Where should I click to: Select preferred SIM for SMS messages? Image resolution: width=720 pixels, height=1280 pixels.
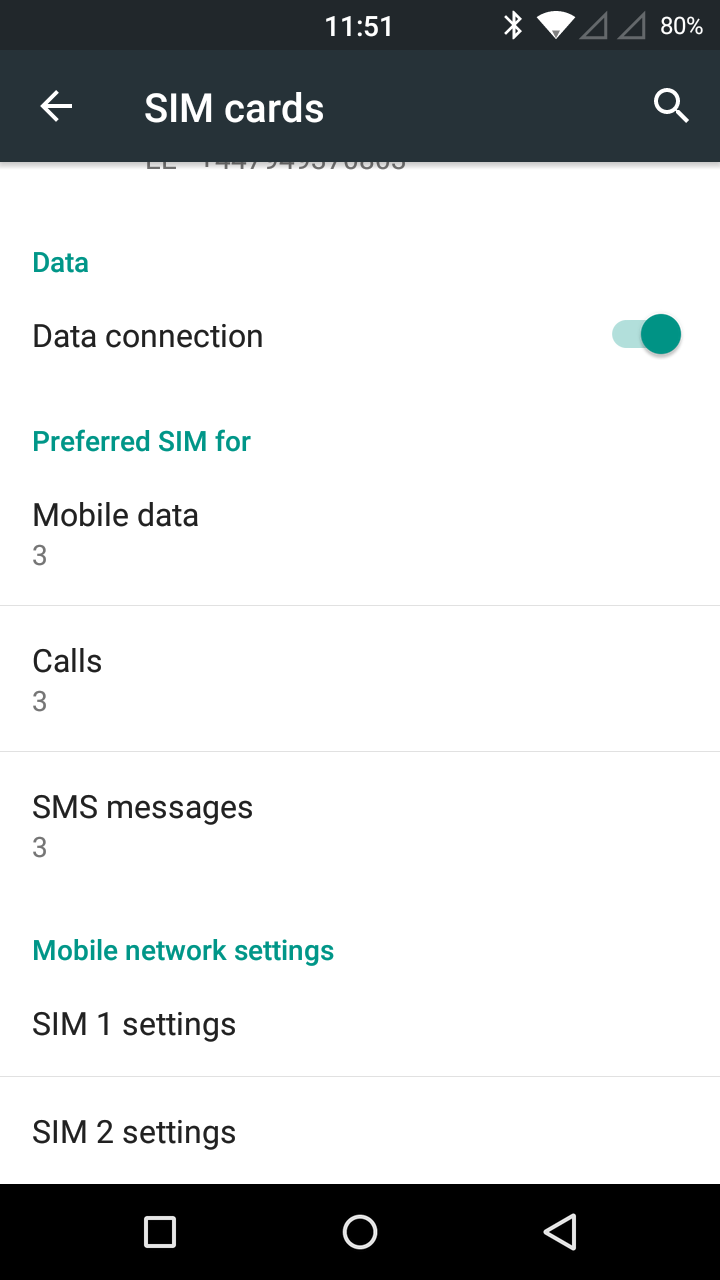coord(360,825)
